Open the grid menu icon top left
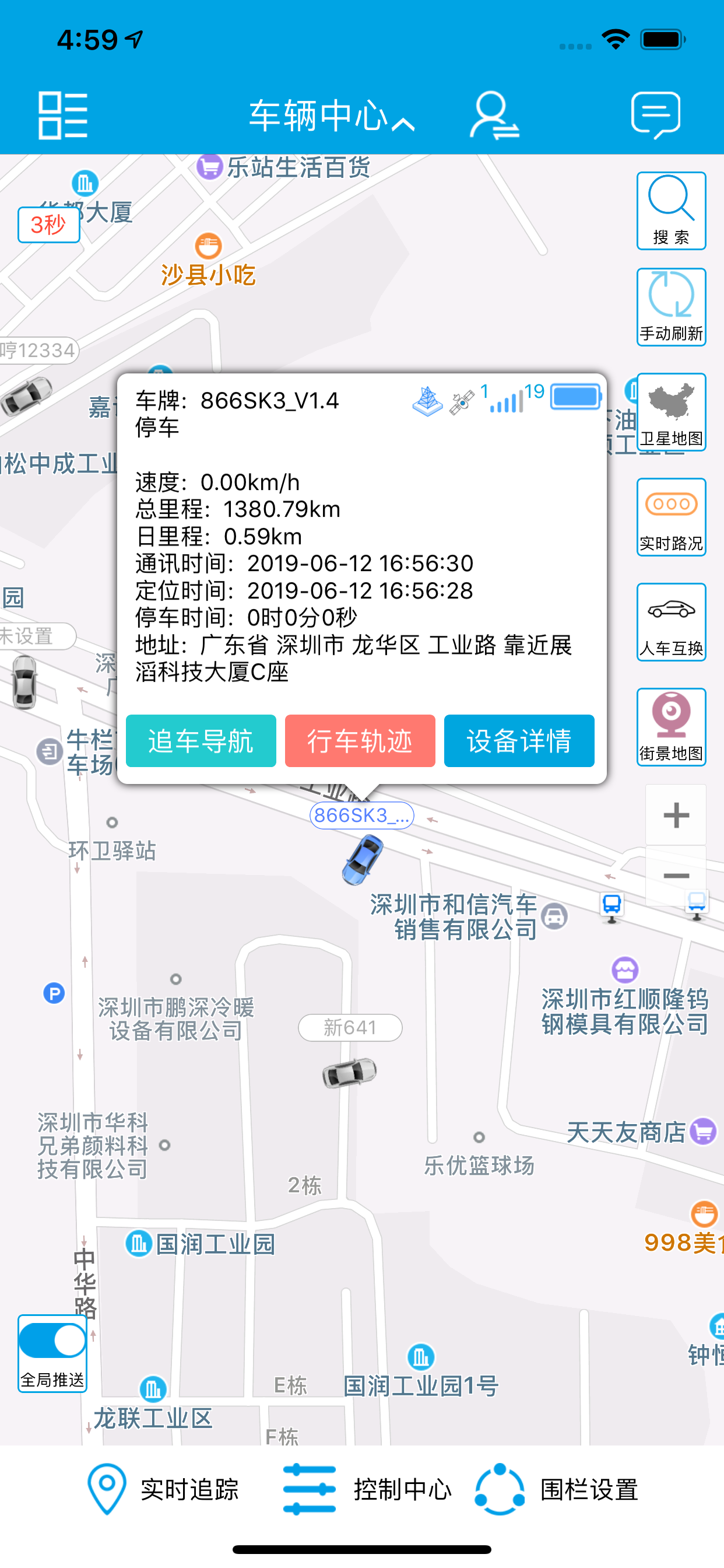Image resolution: width=724 pixels, height=1568 pixels. (x=63, y=116)
